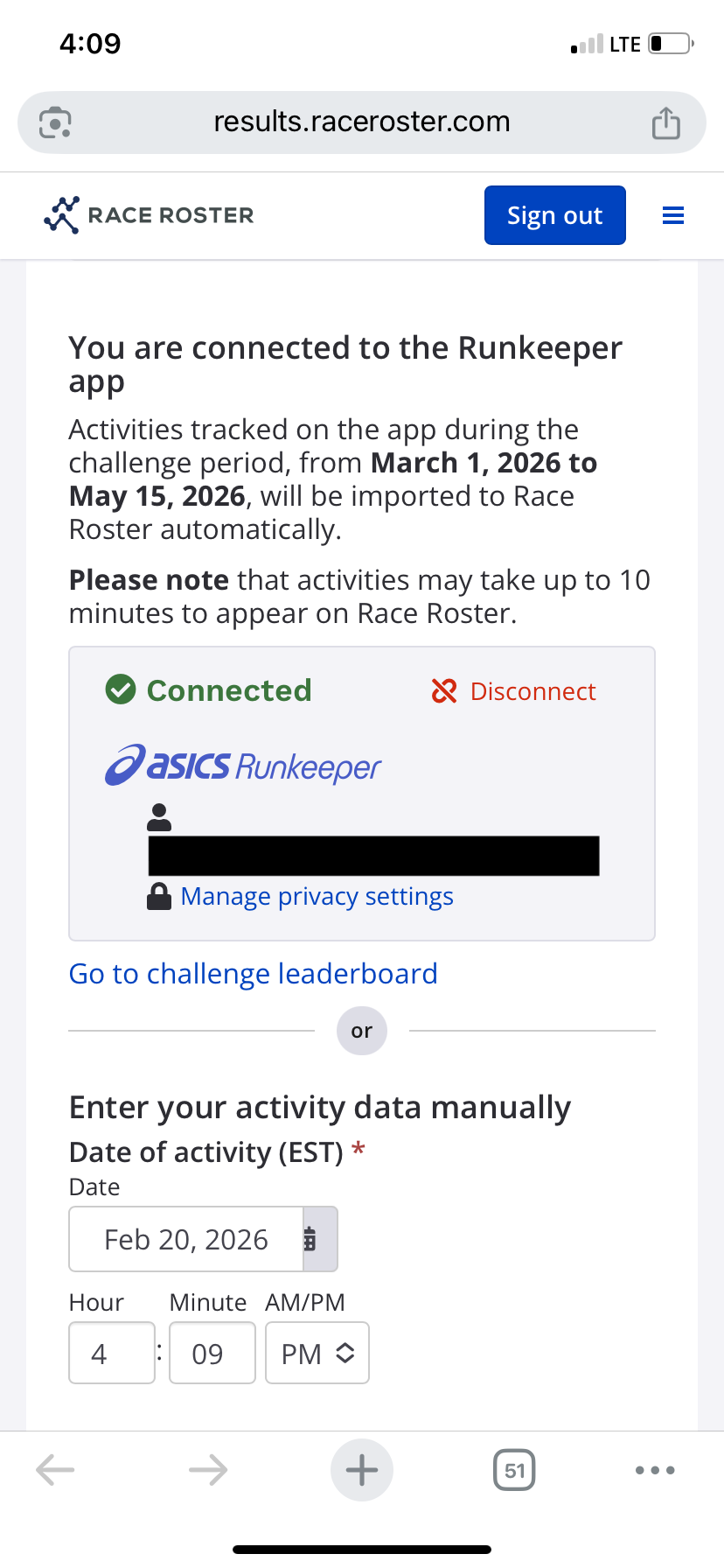
Task: Disconnect the Runkeeper app
Action: [514, 691]
